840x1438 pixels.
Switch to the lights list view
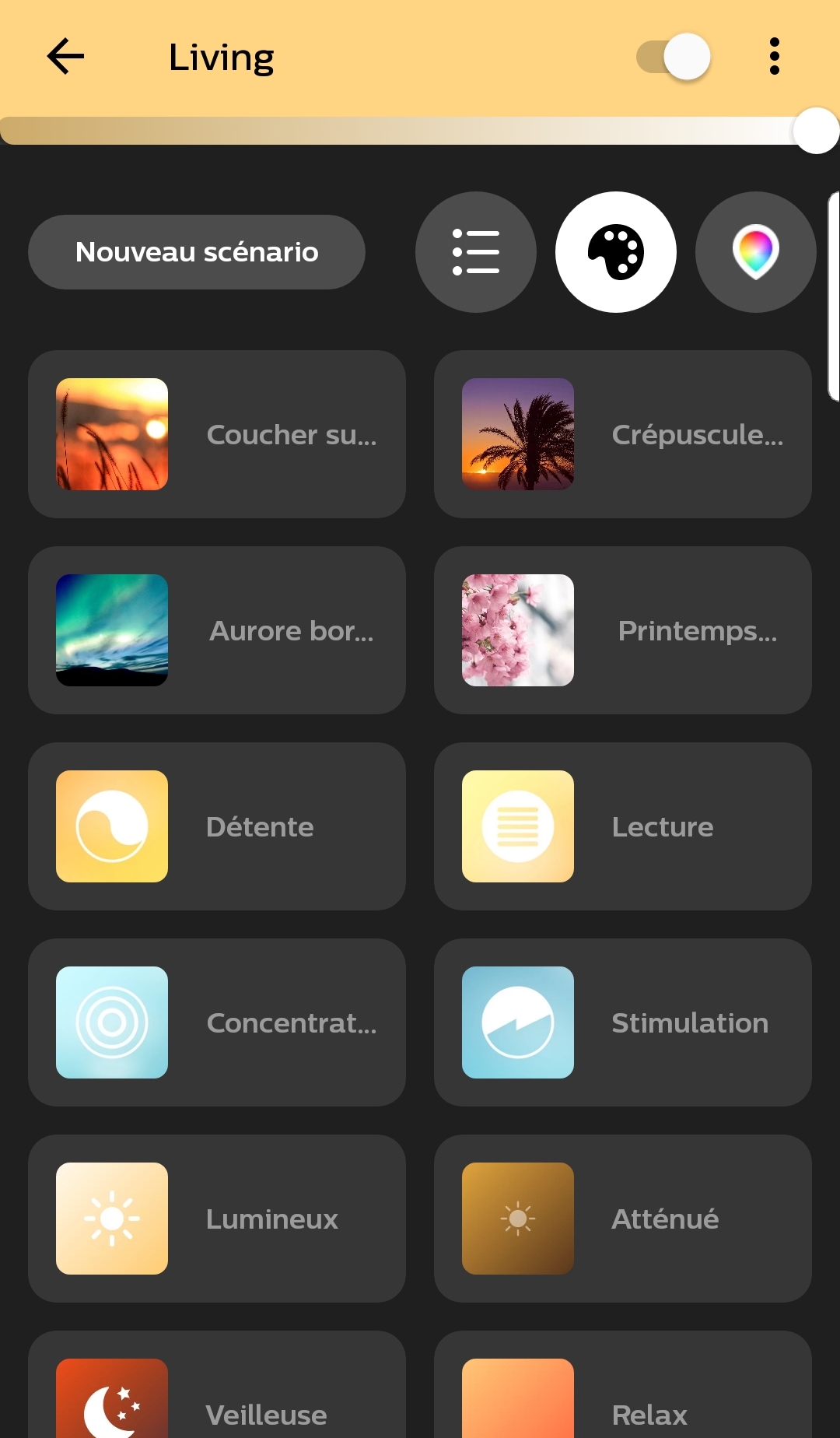tap(476, 252)
